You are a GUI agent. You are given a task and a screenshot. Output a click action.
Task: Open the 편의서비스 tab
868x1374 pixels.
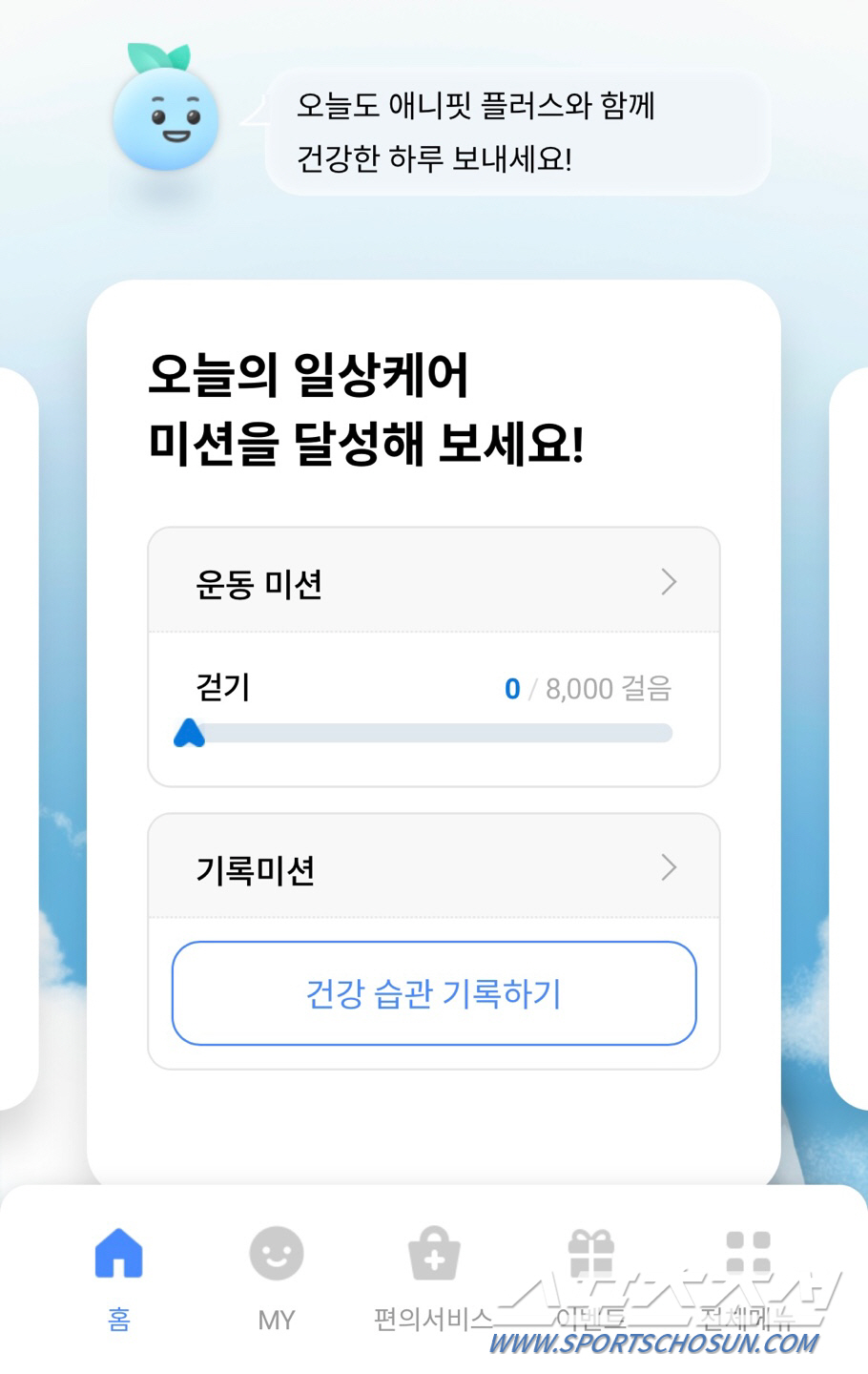coord(433,1276)
